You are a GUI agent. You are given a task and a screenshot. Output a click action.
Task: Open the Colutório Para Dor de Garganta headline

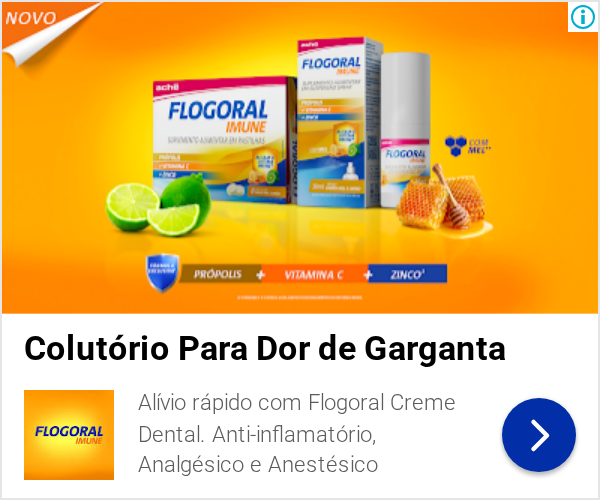pos(265,348)
